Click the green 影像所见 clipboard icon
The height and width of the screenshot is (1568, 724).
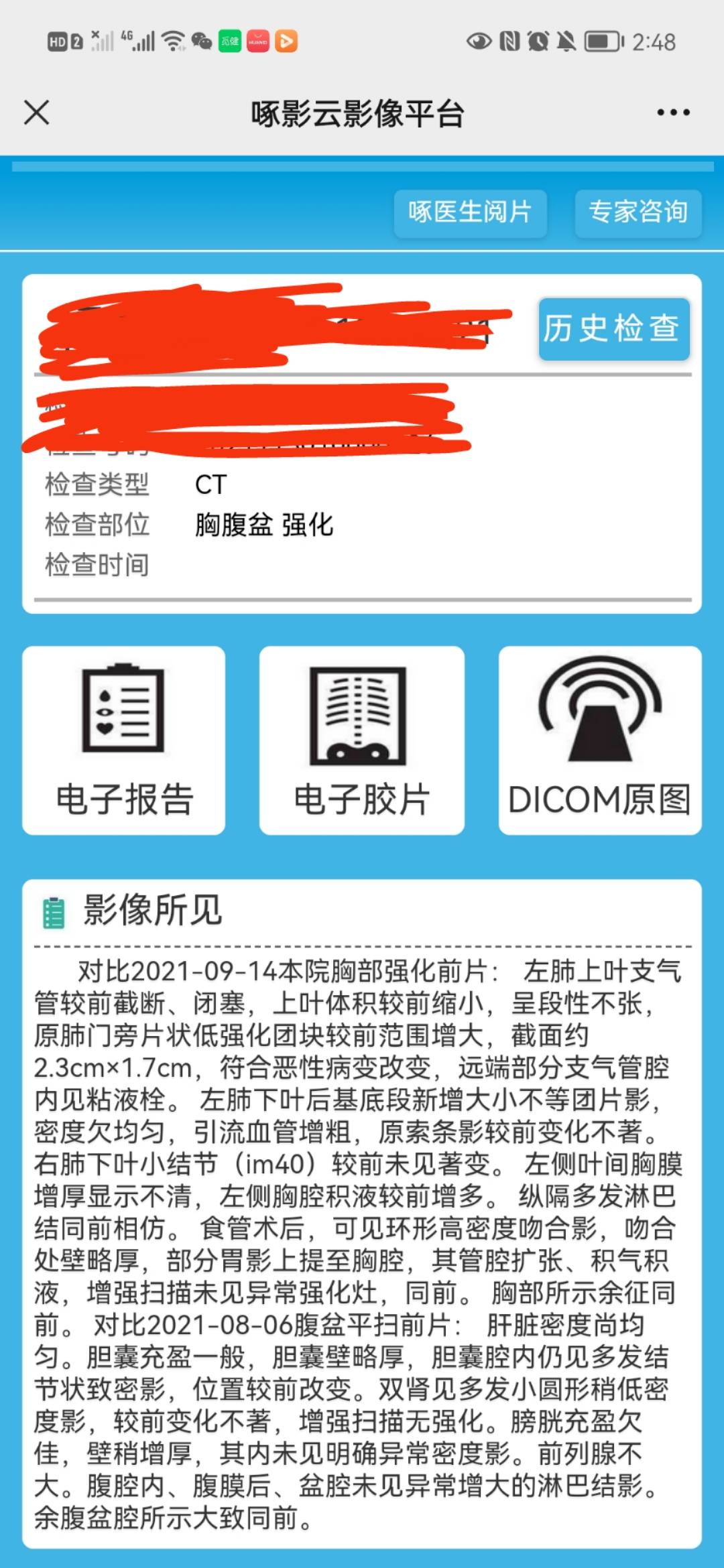tap(52, 911)
